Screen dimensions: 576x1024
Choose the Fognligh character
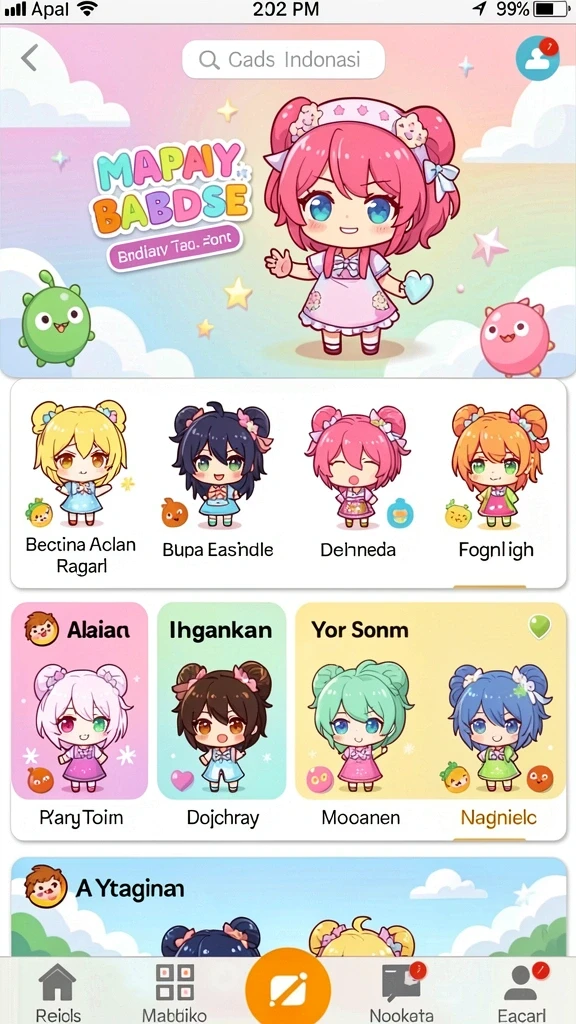pyautogui.click(x=496, y=482)
